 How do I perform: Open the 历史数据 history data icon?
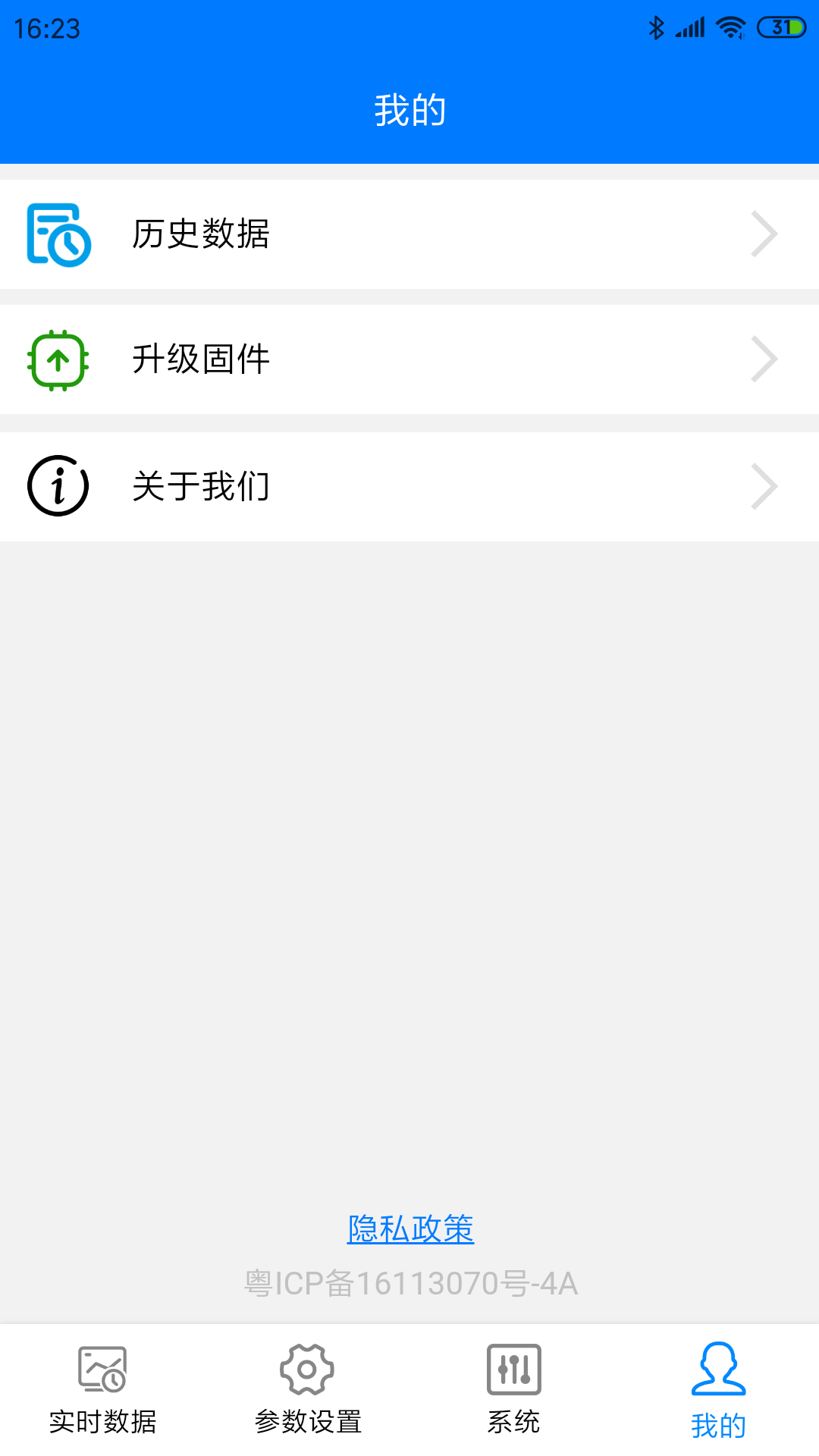click(x=57, y=234)
